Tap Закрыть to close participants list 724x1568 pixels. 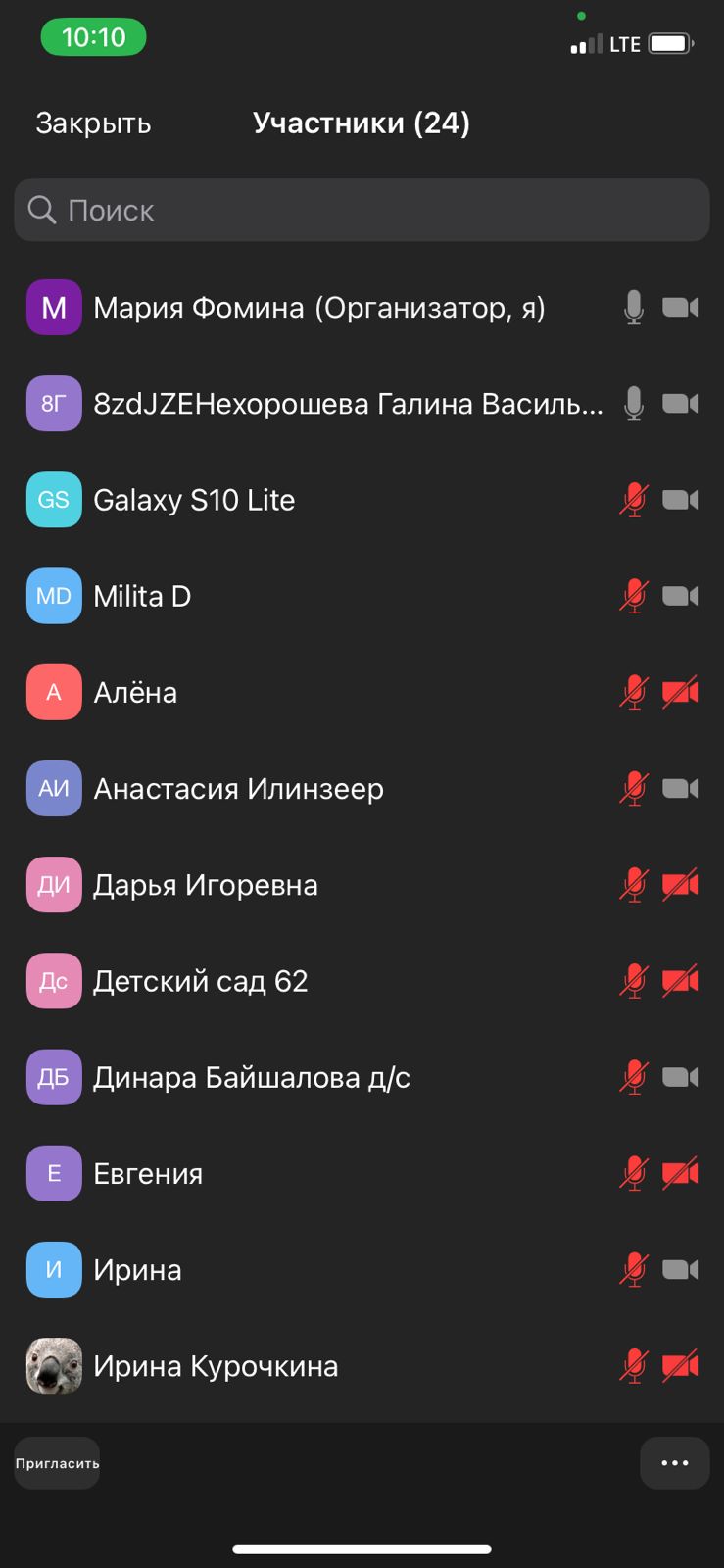(x=93, y=123)
